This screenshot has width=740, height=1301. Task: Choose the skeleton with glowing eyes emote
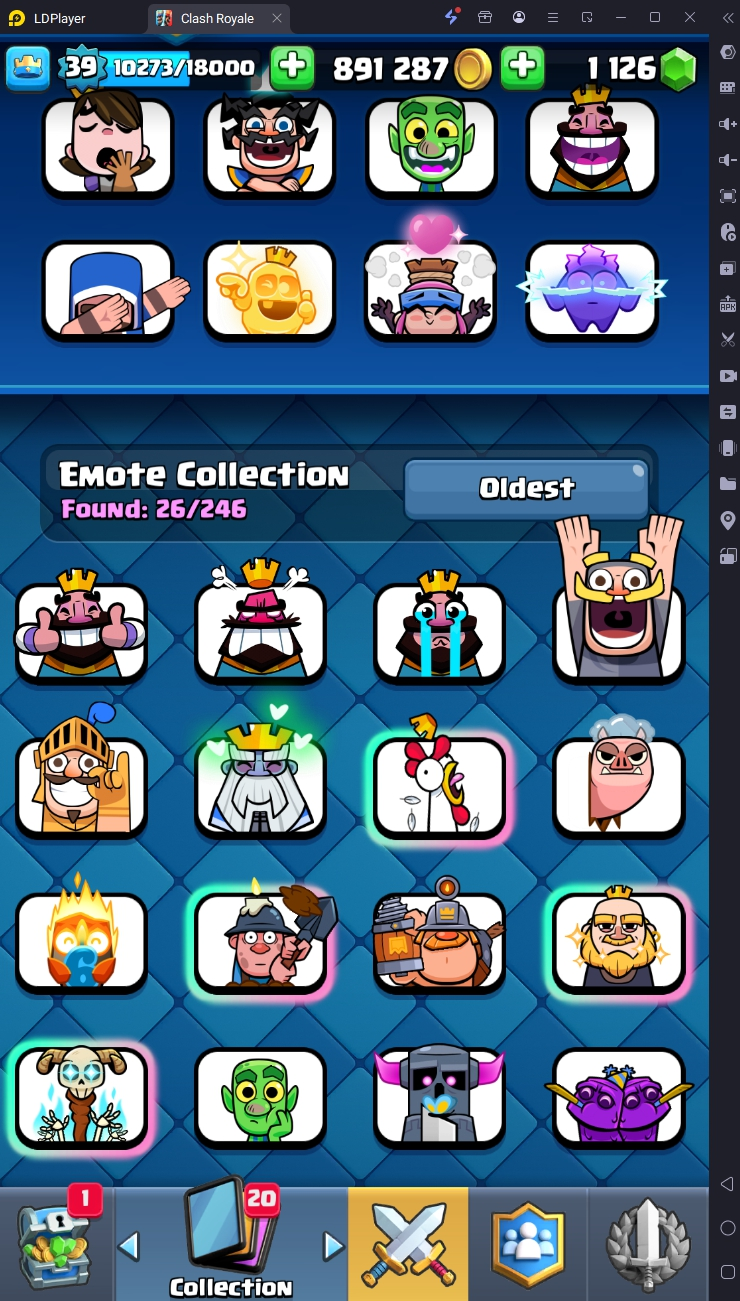tap(81, 1097)
